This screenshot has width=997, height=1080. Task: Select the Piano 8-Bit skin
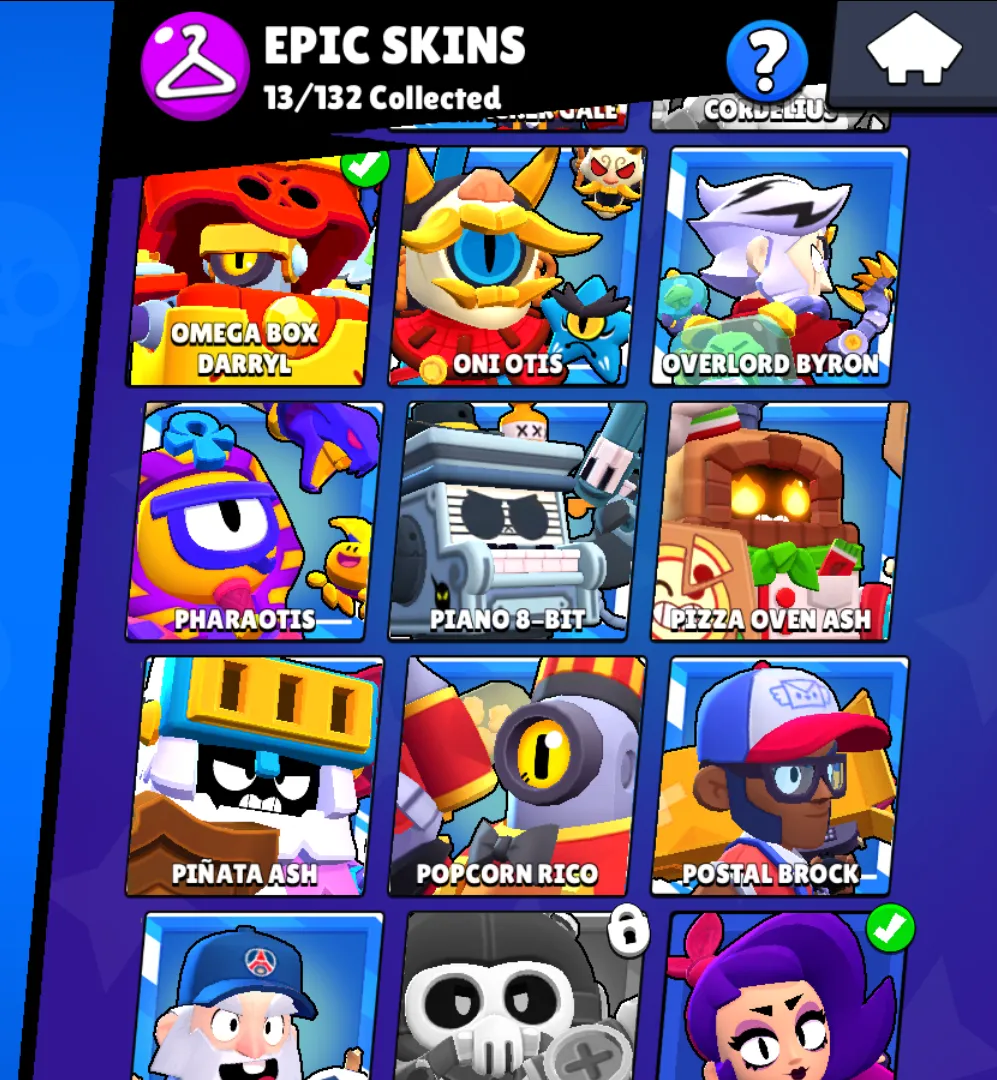point(515,522)
